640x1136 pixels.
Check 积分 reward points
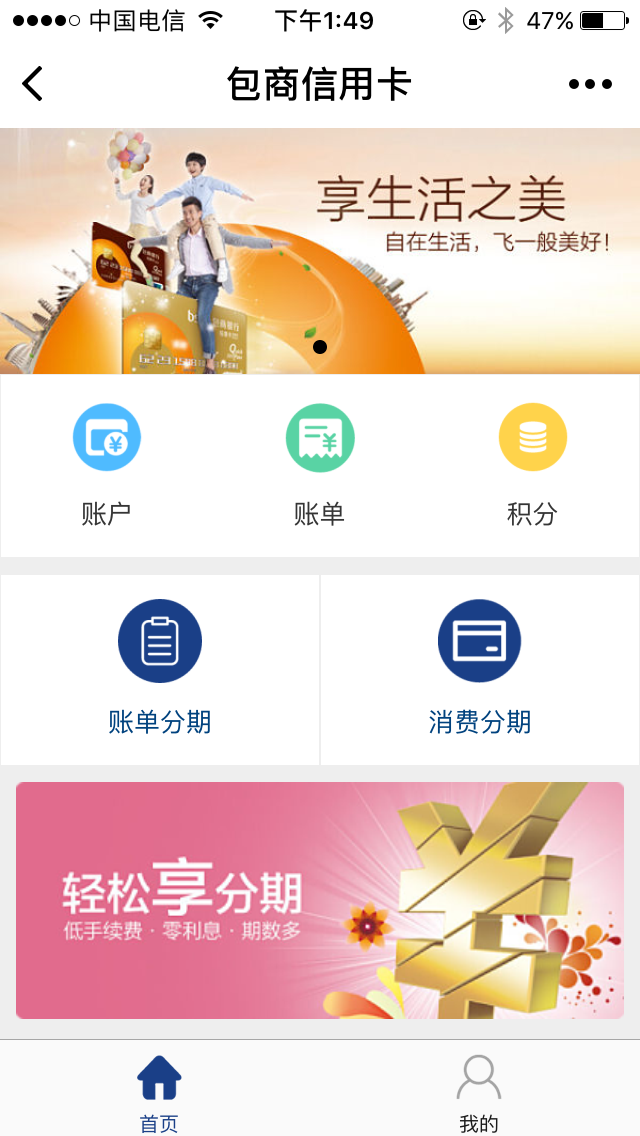click(x=532, y=464)
